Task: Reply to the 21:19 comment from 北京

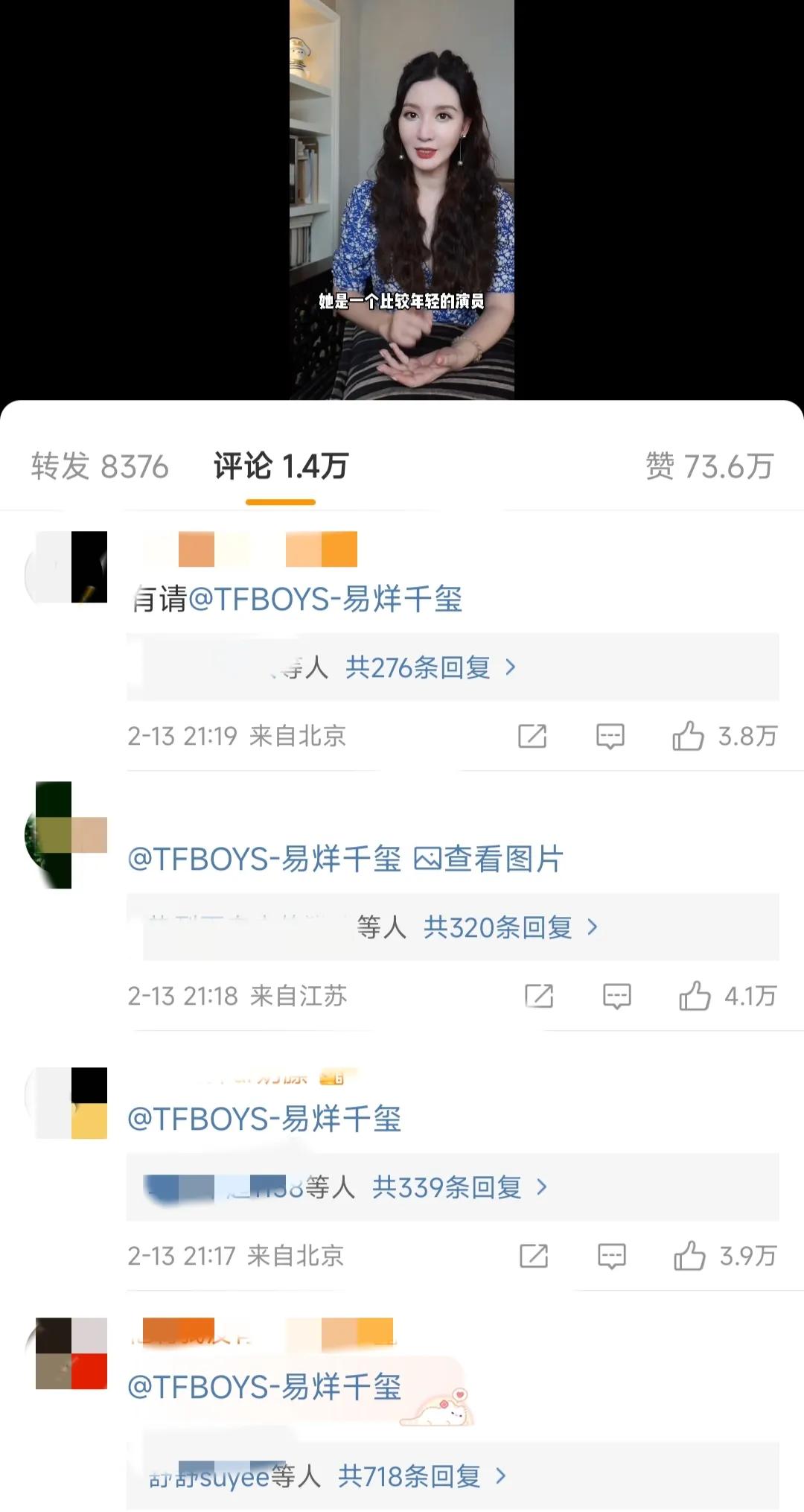Action: point(610,736)
